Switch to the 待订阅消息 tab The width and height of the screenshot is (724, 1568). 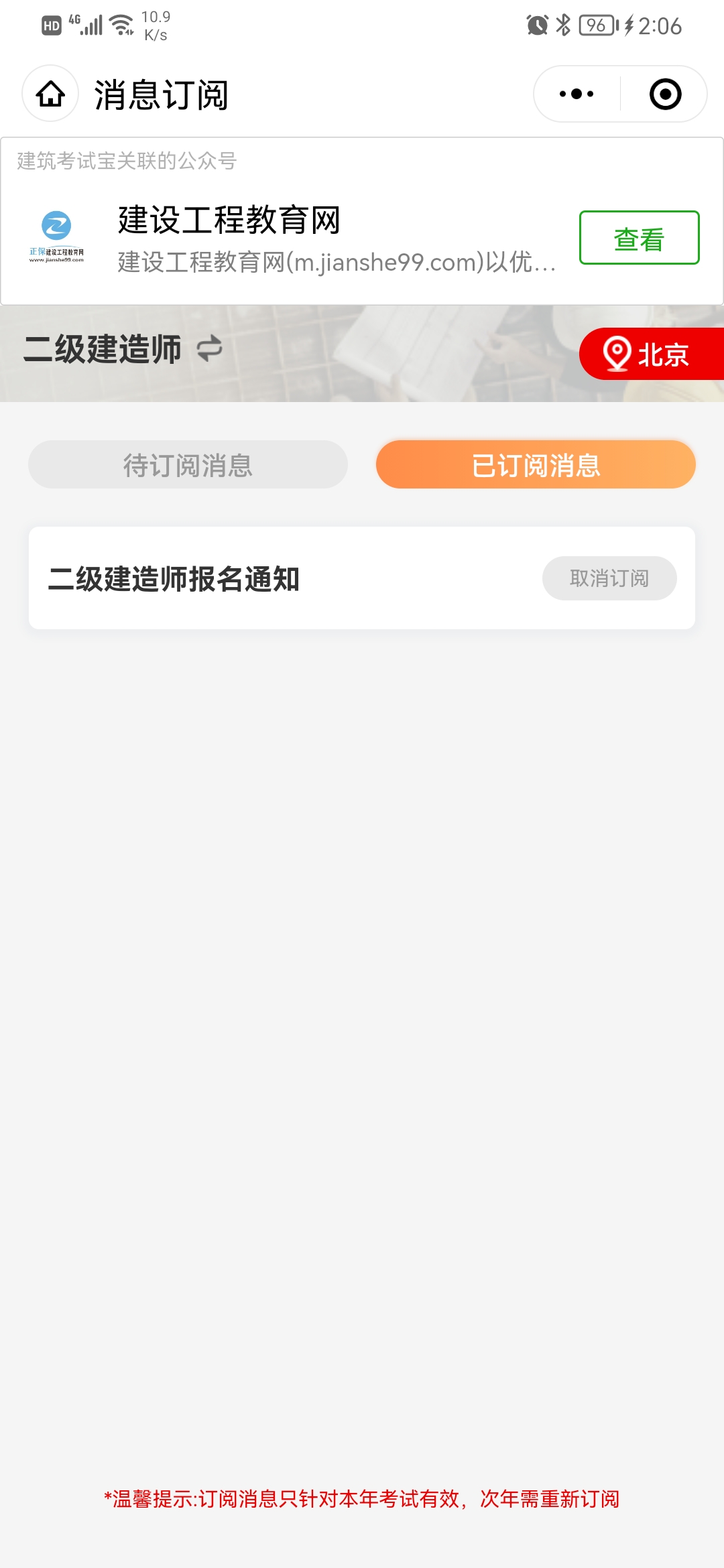(x=188, y=464)
